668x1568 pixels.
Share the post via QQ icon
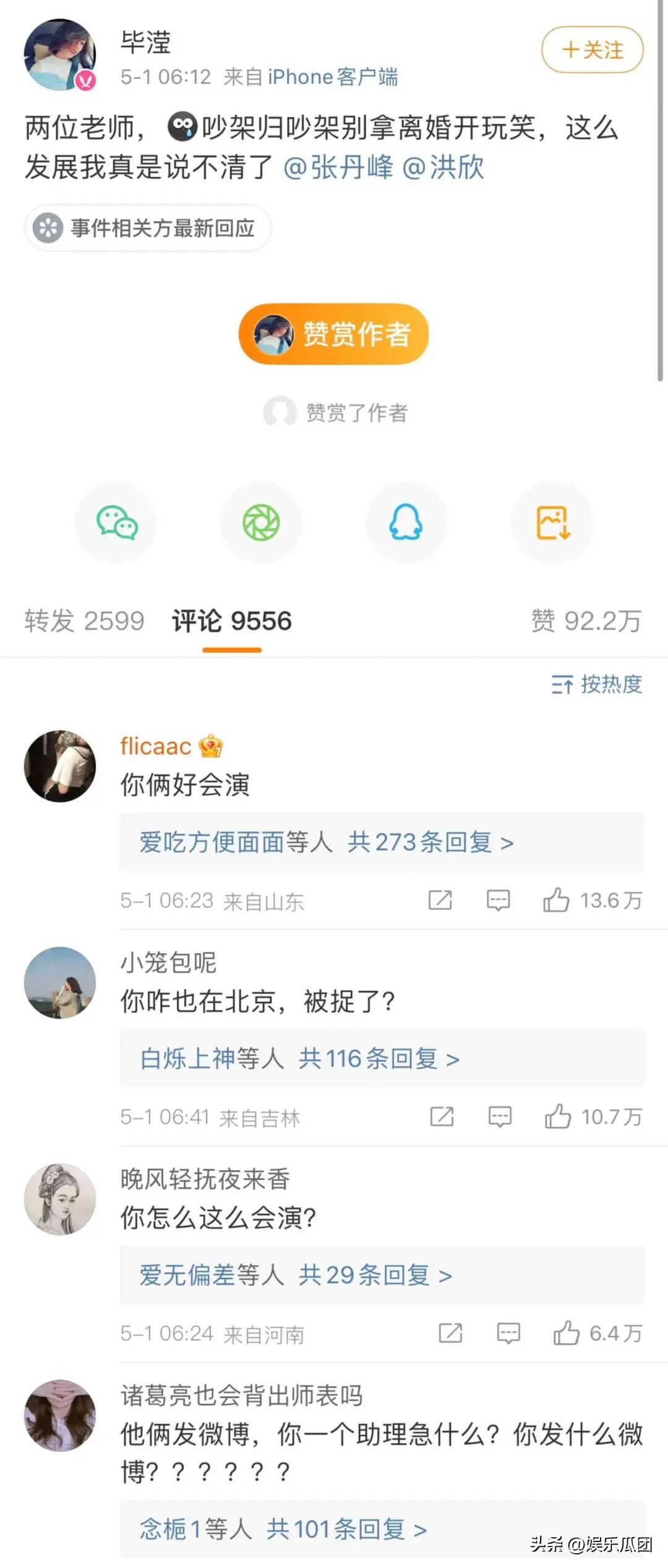[406, 523]
